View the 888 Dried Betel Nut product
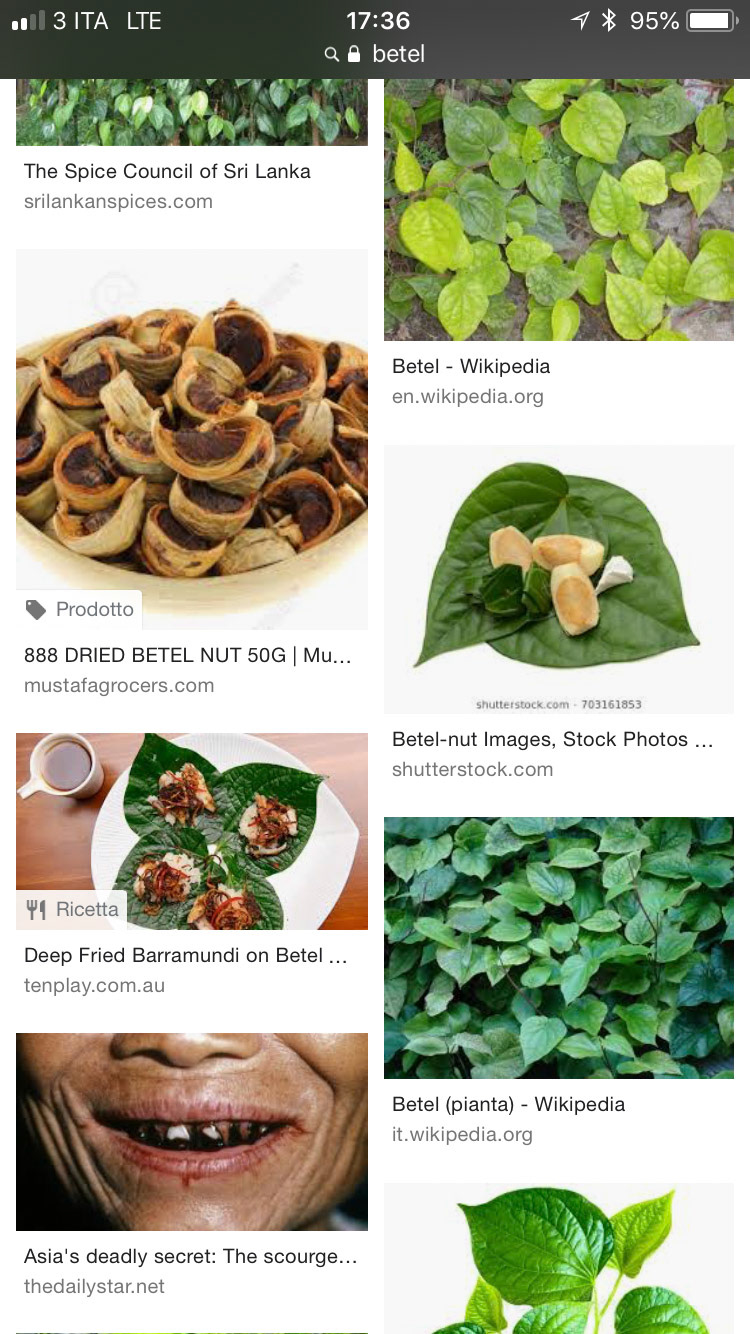This screenshot has height=1334, width=750. click(x=191, y=440)
